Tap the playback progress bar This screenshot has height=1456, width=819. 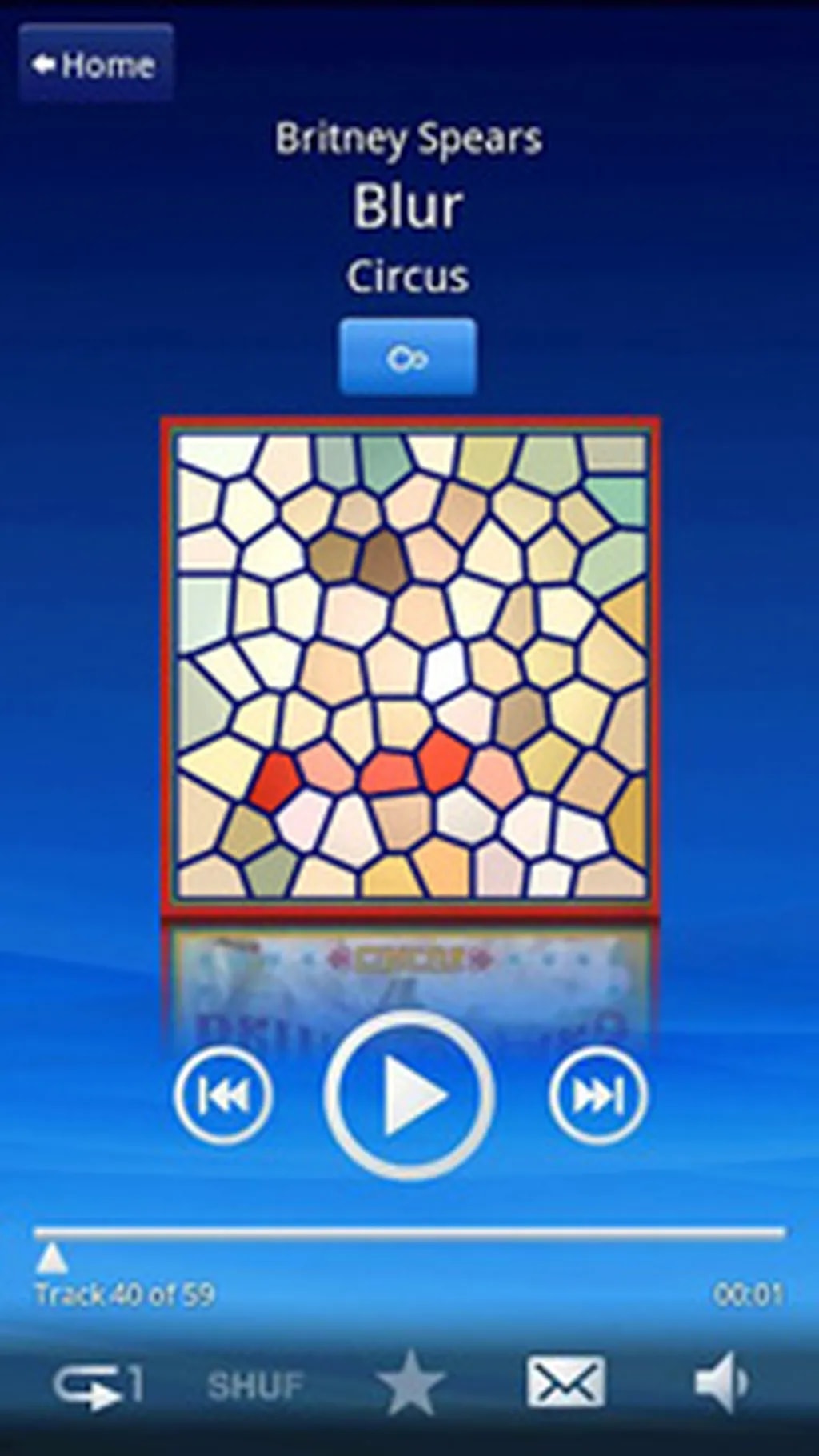click(409, 1233)
